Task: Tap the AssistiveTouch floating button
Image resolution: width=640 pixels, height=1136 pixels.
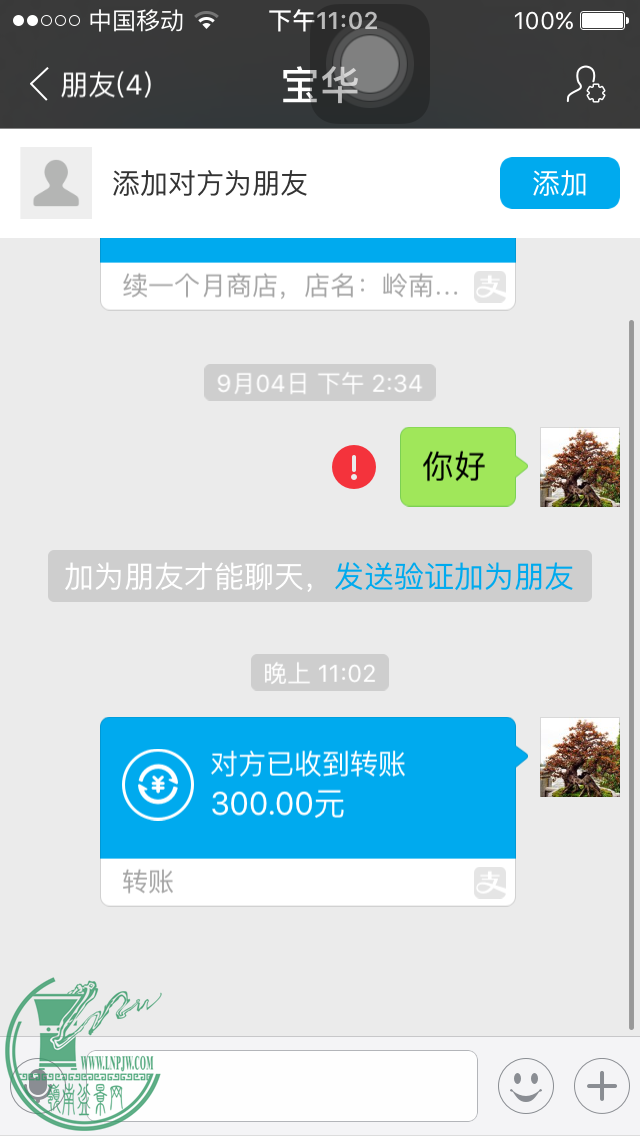Action: (x=370, y=63)
